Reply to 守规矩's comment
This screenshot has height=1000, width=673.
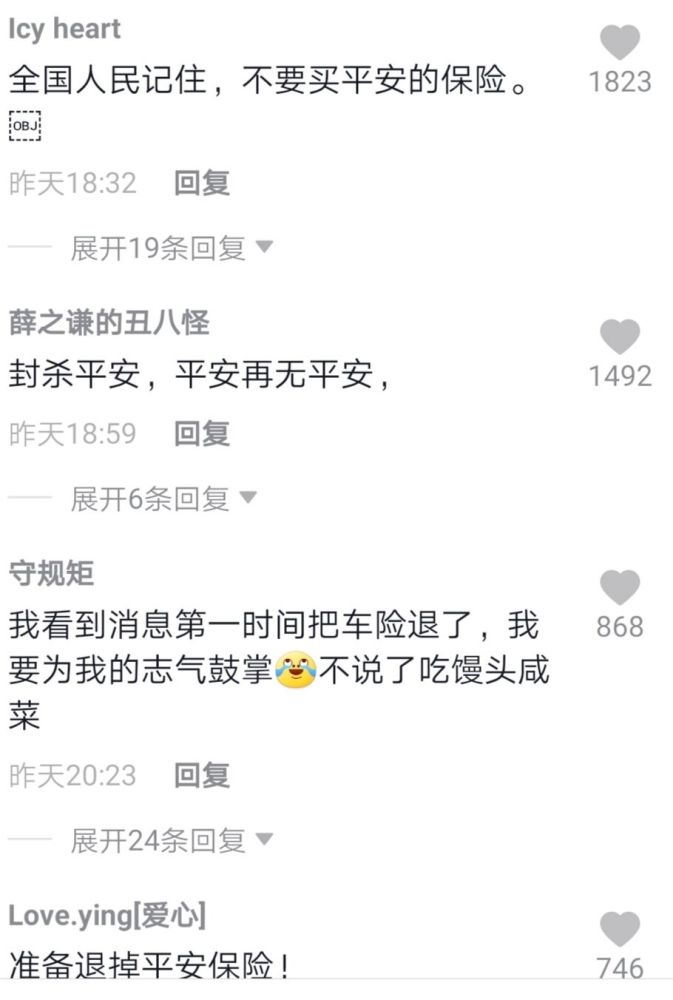pyautogui.click(x=202, y=775)
